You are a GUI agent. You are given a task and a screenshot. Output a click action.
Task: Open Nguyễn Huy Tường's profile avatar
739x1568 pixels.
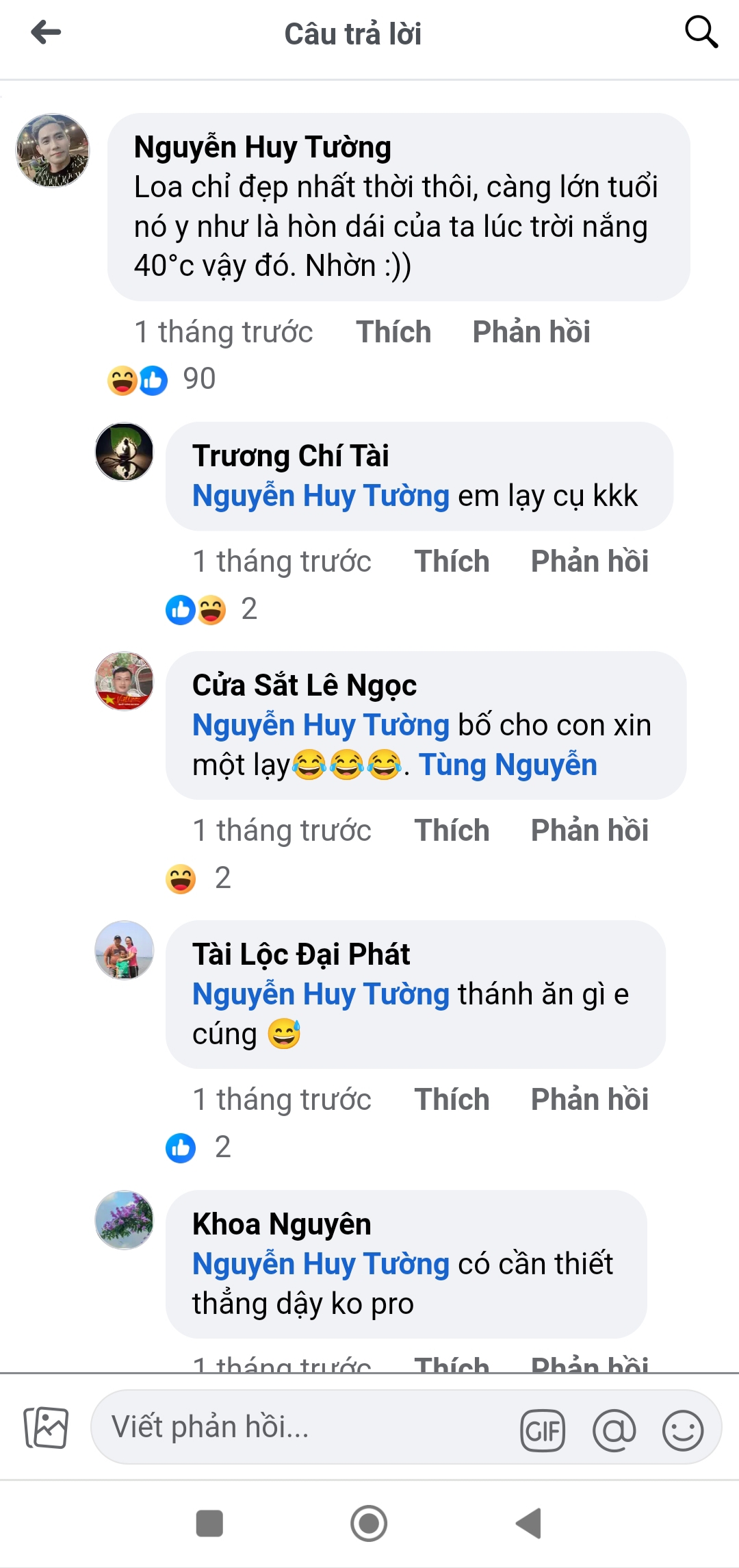[x=53, y=151]
